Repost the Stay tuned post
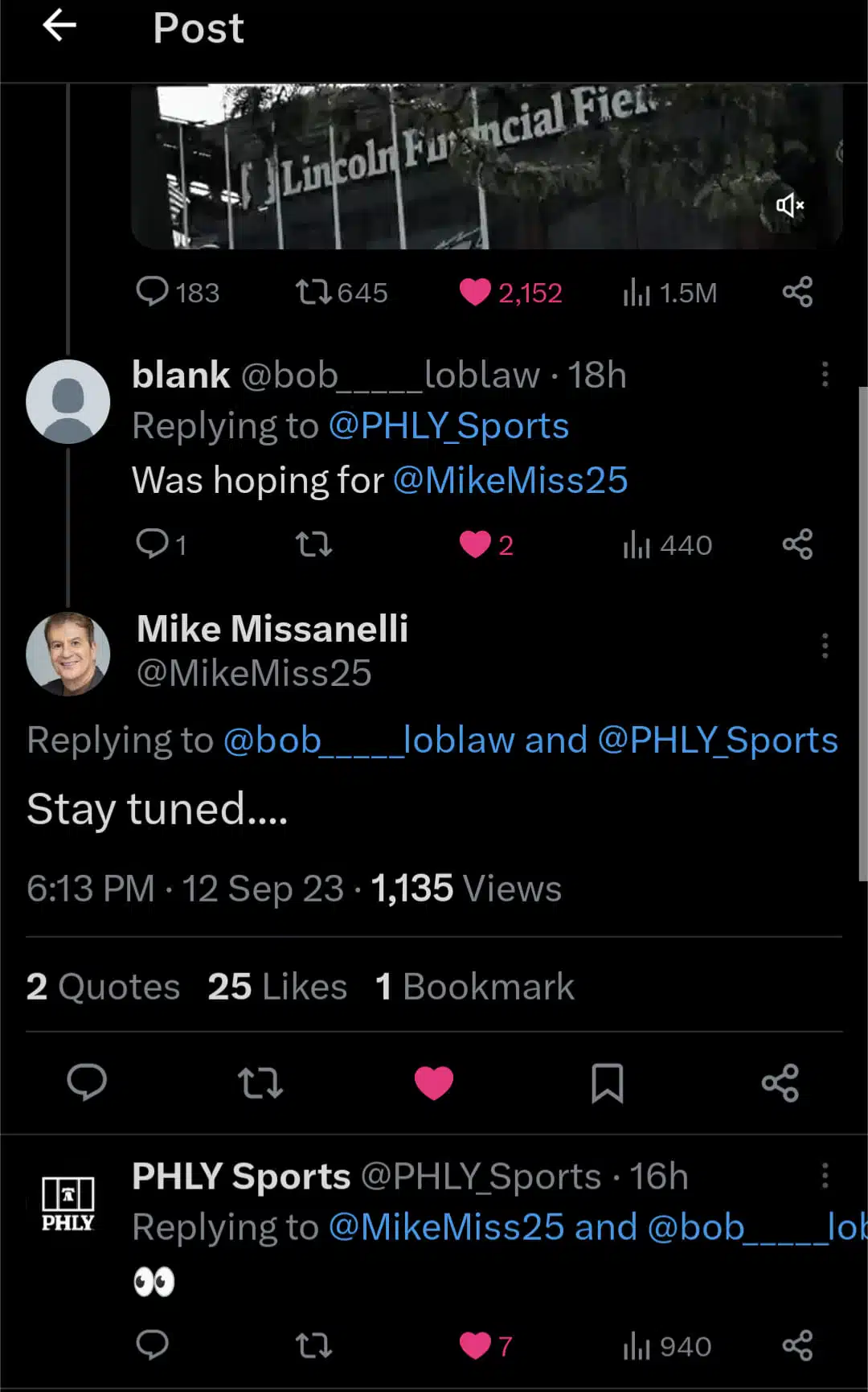The width and height of the screenshot is (868, 1392). pos(260,1082)
